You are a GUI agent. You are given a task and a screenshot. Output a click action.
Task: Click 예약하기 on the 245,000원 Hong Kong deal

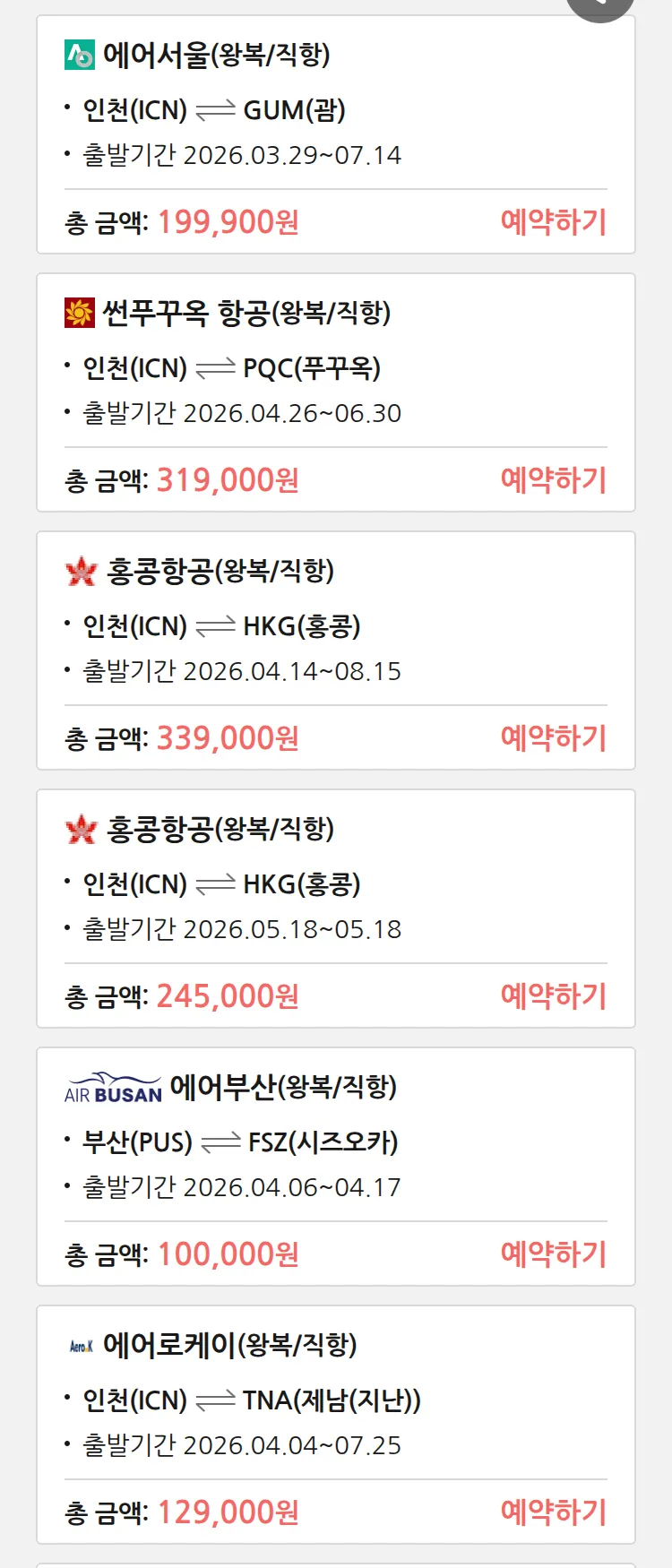click(x=554, y=995)
